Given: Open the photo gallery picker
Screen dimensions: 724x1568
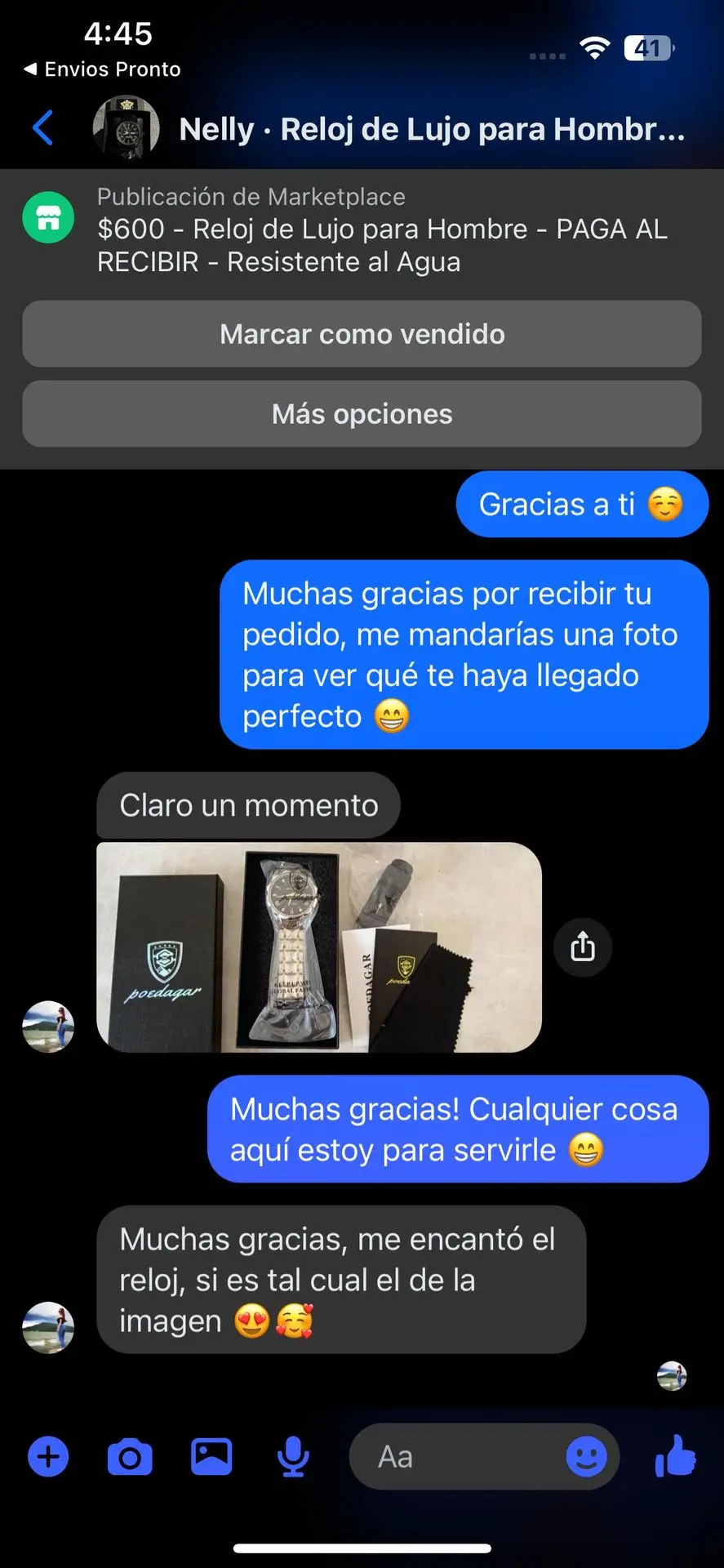Looking at the screenshot, I should [x=211, y=1457].
